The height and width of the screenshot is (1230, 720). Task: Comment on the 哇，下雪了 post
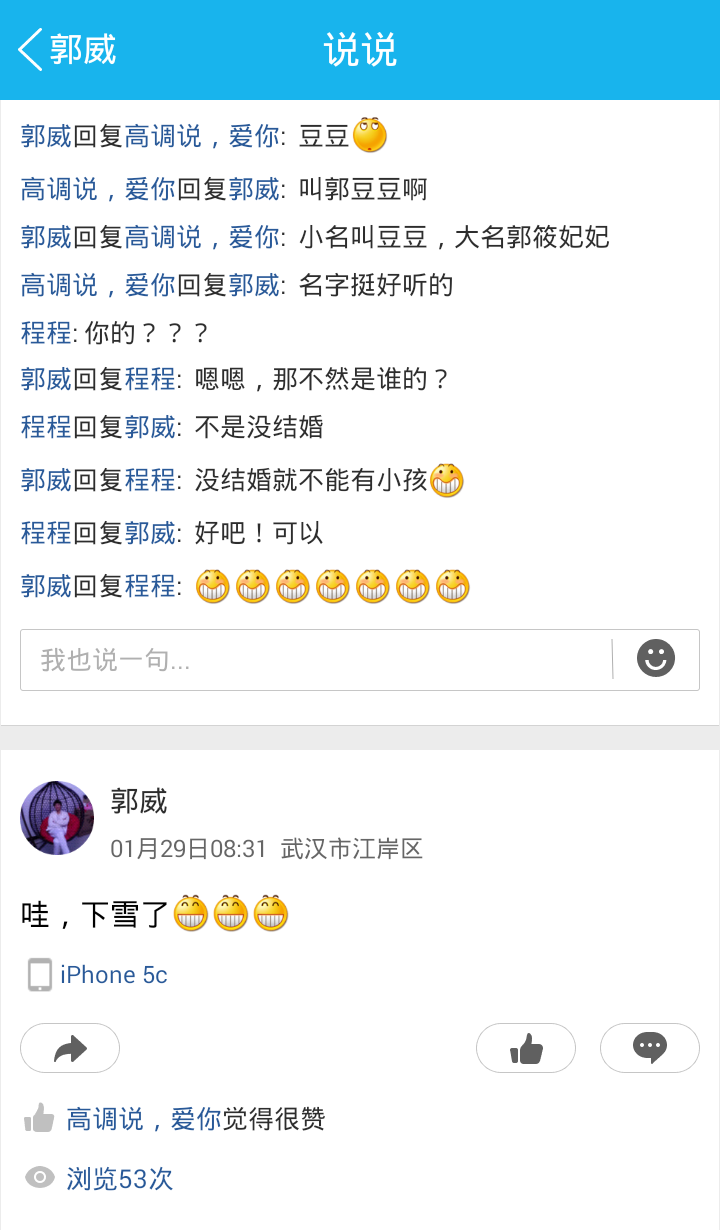coord(650,1048)
